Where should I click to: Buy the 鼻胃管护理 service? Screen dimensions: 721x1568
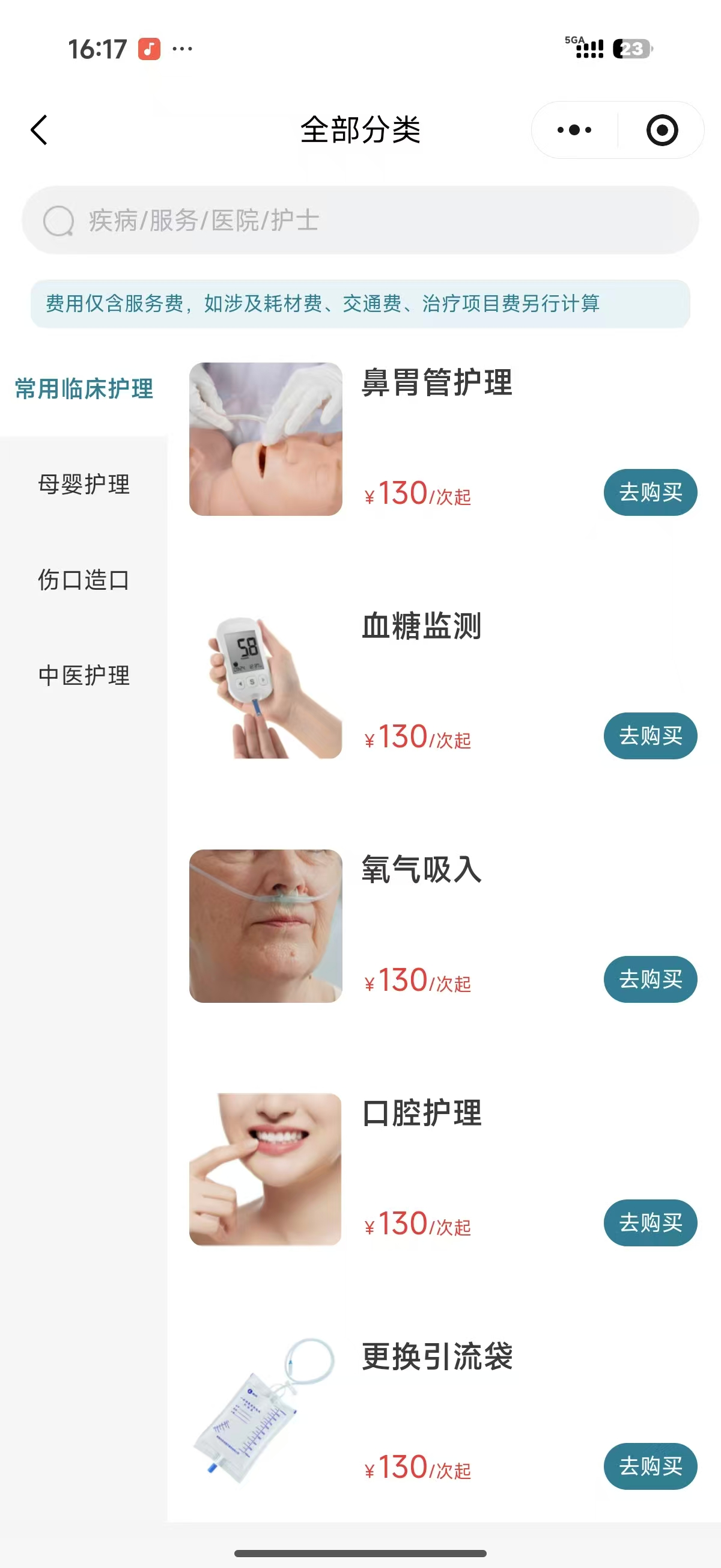point(650,492)
